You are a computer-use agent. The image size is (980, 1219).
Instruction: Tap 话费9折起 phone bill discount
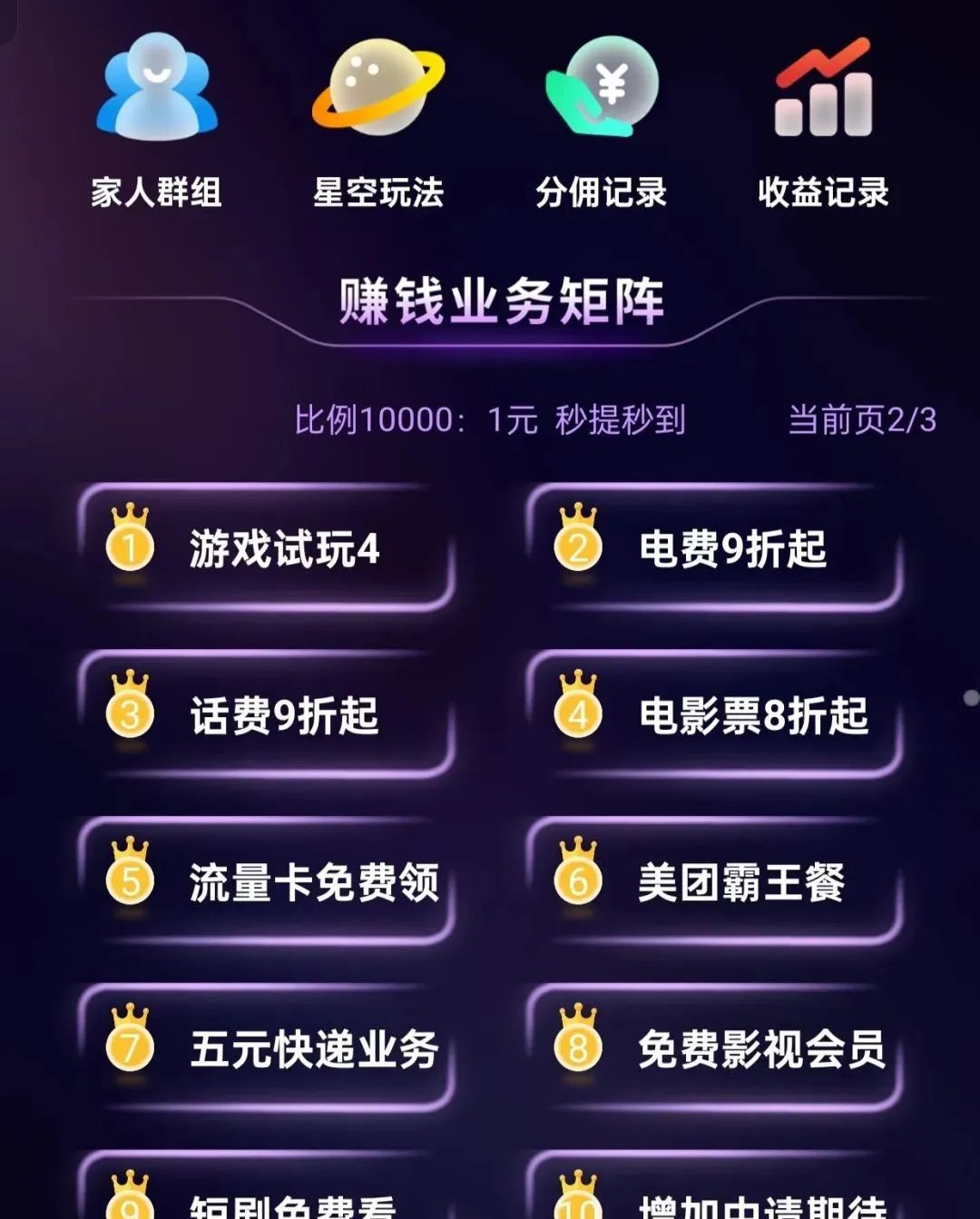point(268,715)
